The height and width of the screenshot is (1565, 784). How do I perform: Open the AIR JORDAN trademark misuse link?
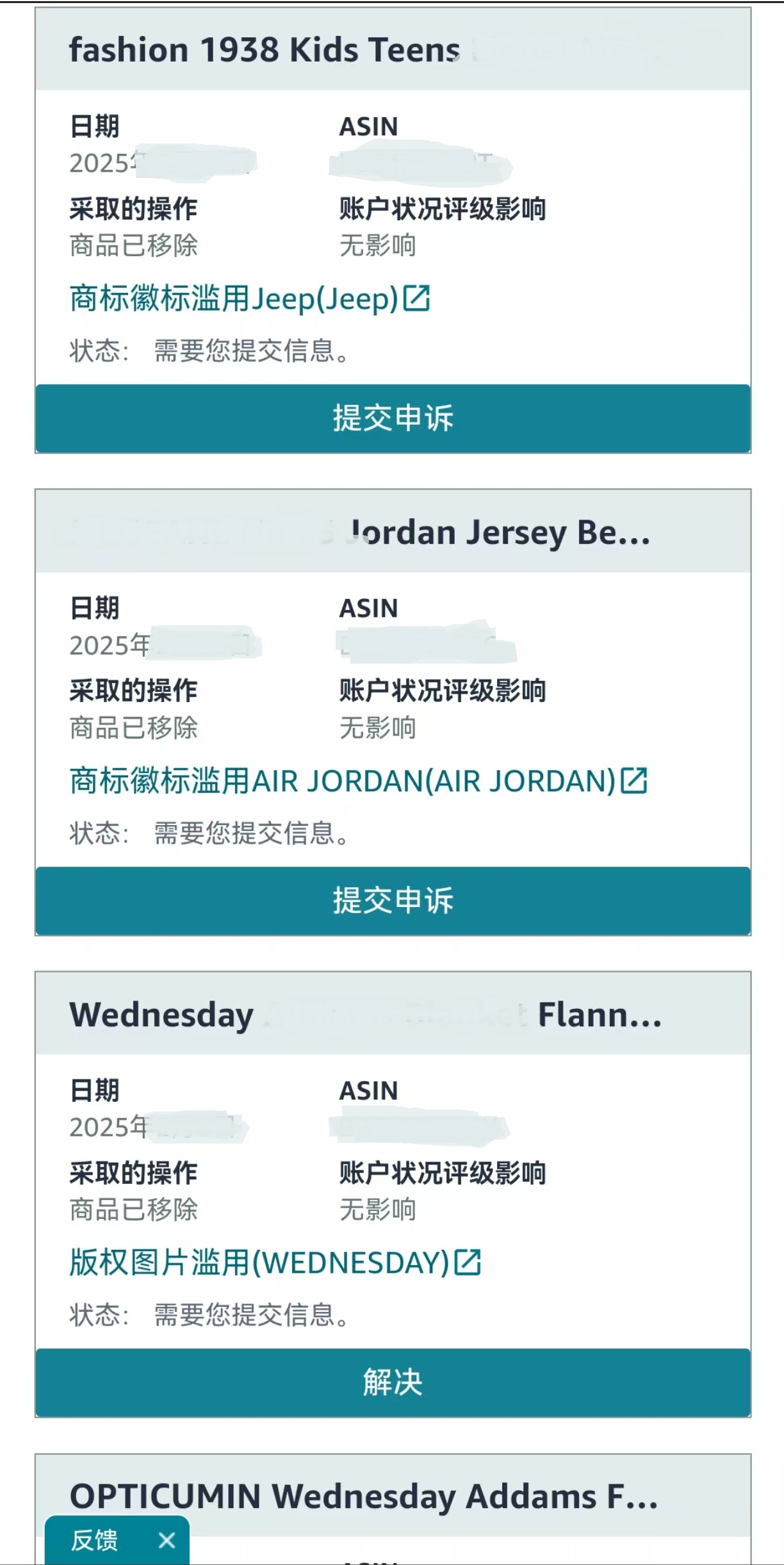point(358,782)
